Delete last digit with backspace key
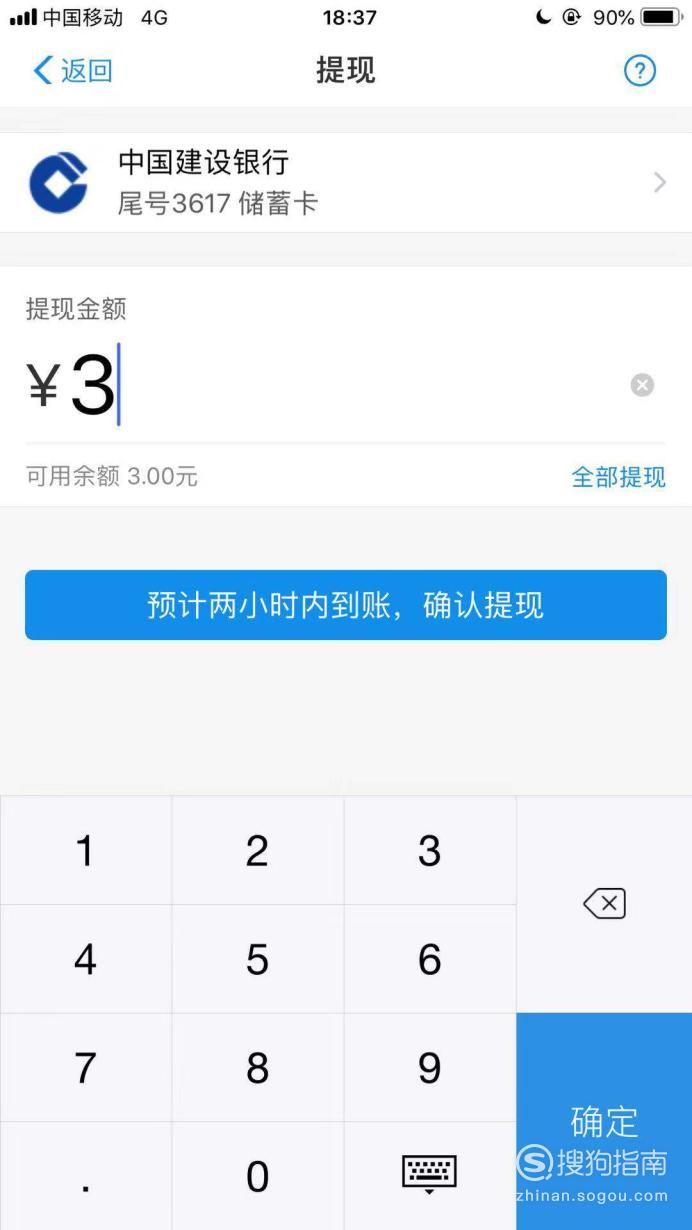The image size is (692, 1230). tap(604, 904)
